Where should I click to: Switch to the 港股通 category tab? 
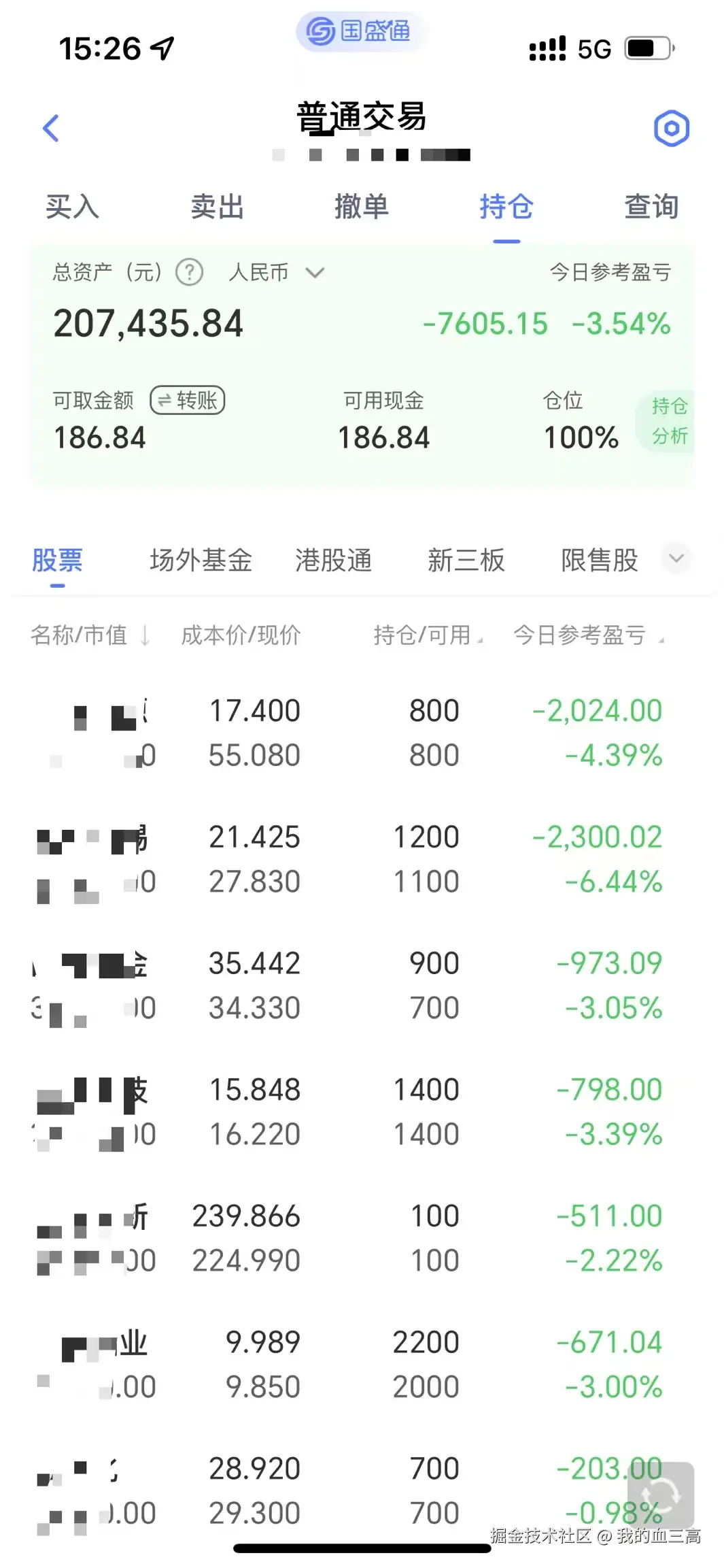click(332, 559)
